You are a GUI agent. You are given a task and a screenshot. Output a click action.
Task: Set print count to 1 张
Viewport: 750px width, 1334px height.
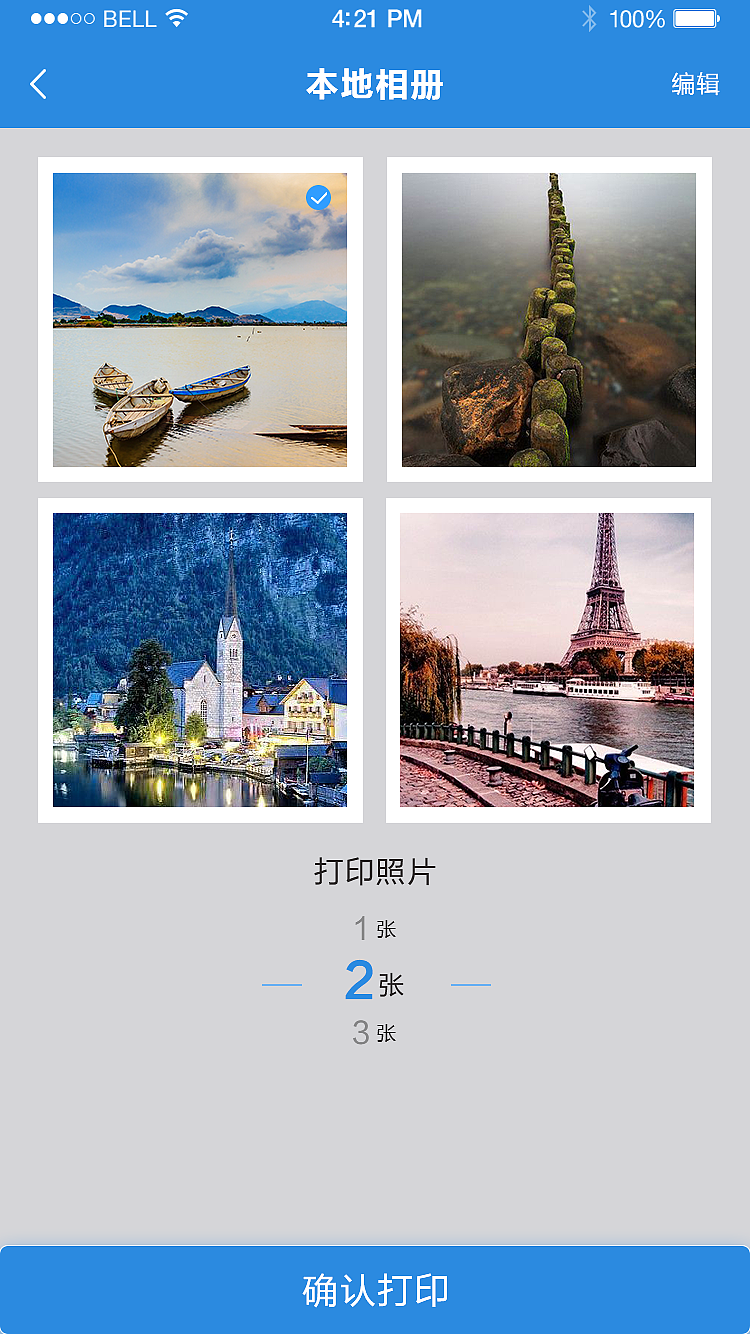point(374,929)
